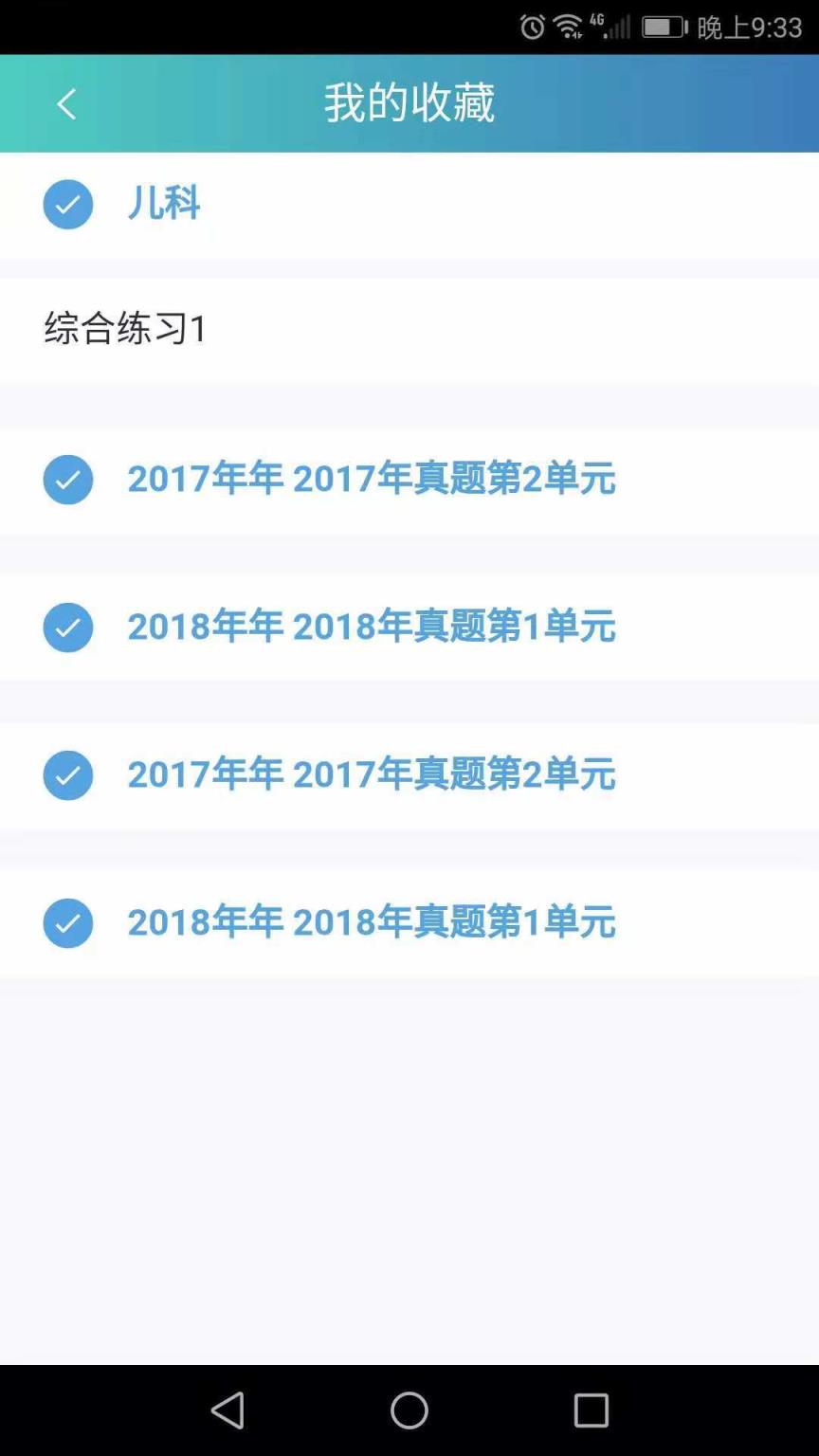Open the first 2017年真题第2单元 exam
The image size is (819, 1456).
[x=373, y=480]
